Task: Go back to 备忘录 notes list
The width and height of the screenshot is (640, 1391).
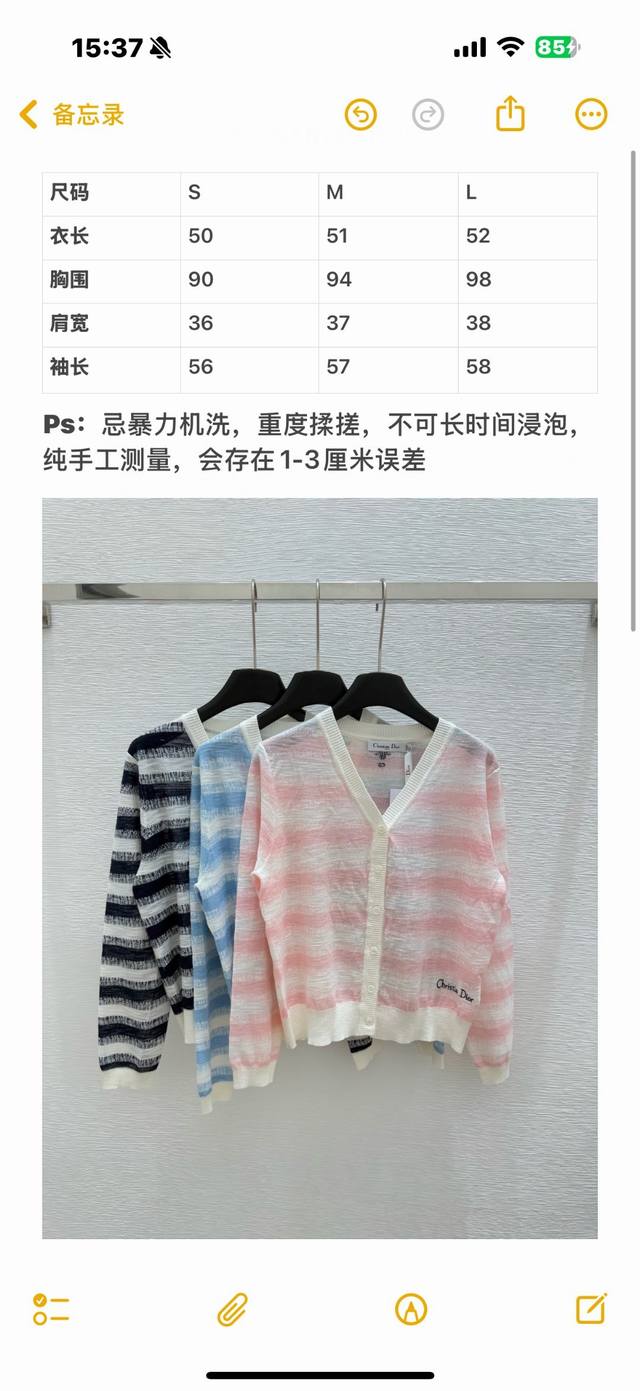Action: (72, 115)
